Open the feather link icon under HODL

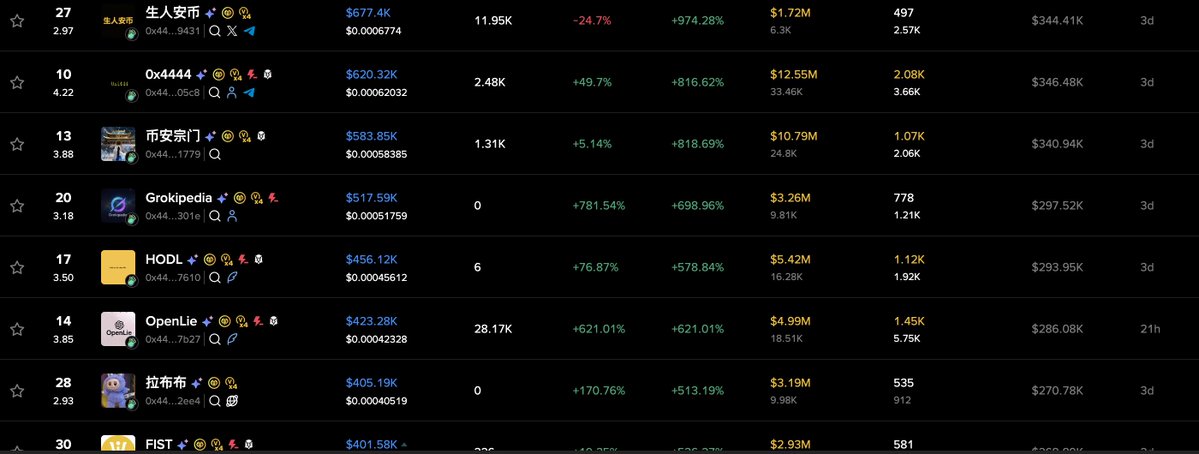tap(232, 278)
